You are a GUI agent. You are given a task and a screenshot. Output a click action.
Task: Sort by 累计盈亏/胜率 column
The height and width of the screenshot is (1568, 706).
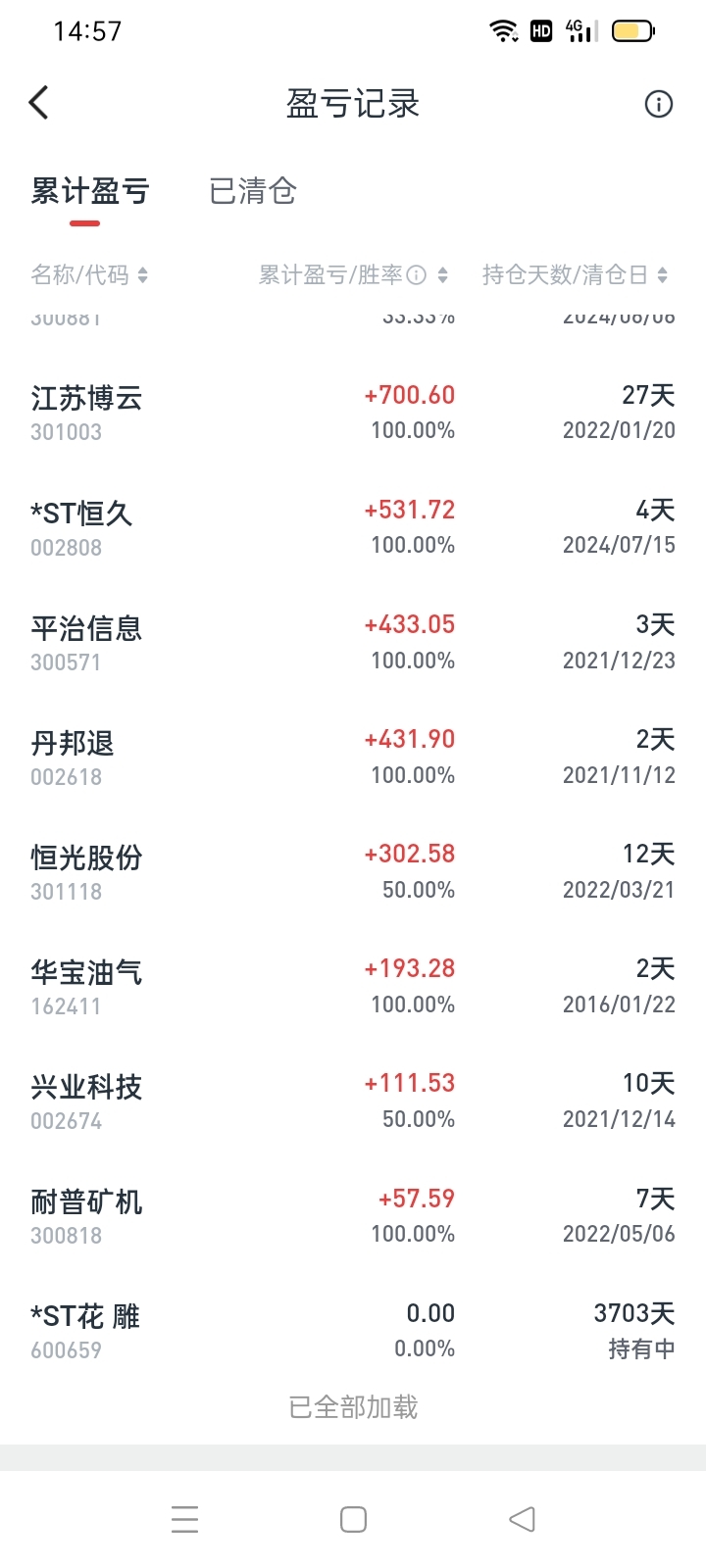[x=353, y=275]
